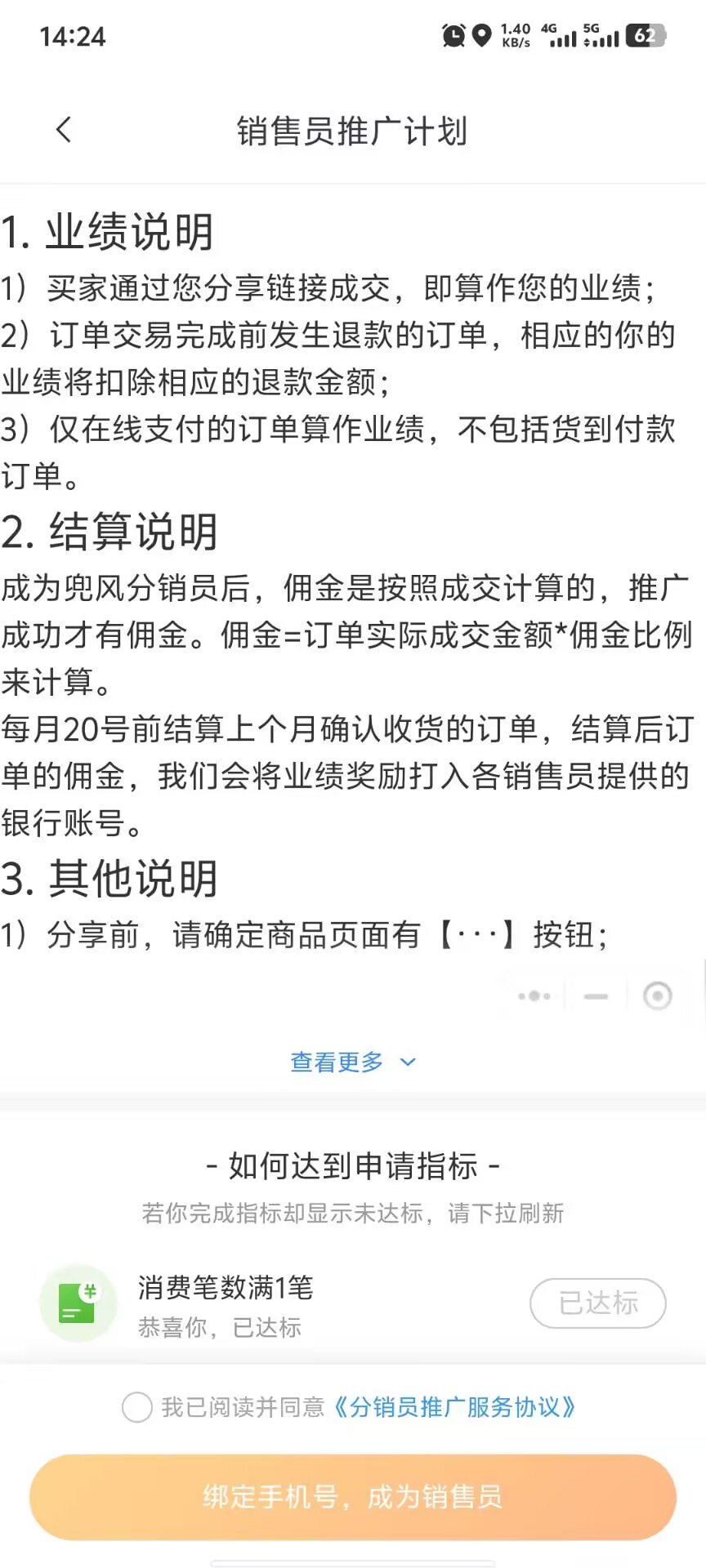Open 《分销员推广服务协议》 link
The height and width of the screenshot is (1568, 706).
click(x=454, y=1407)
